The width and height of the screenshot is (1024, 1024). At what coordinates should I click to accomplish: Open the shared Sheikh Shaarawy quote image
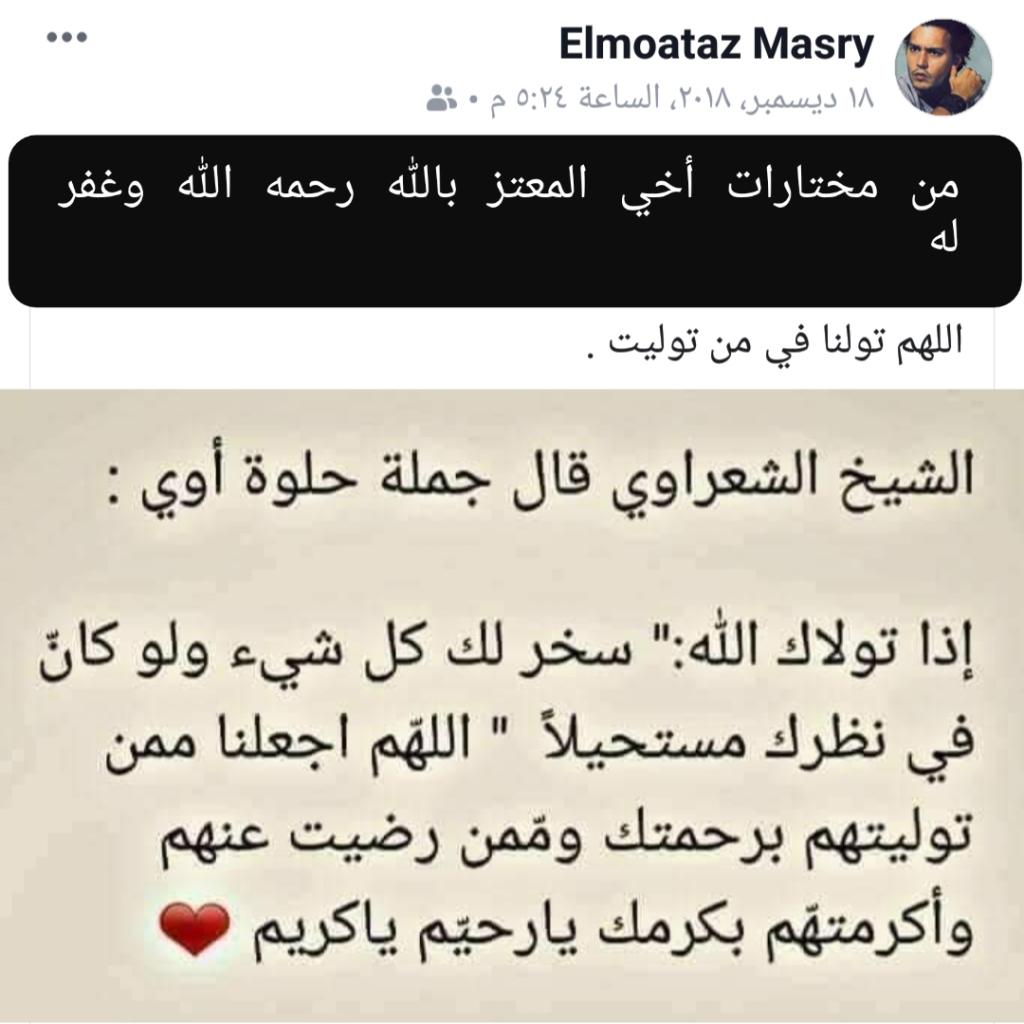tap(512, 700)
